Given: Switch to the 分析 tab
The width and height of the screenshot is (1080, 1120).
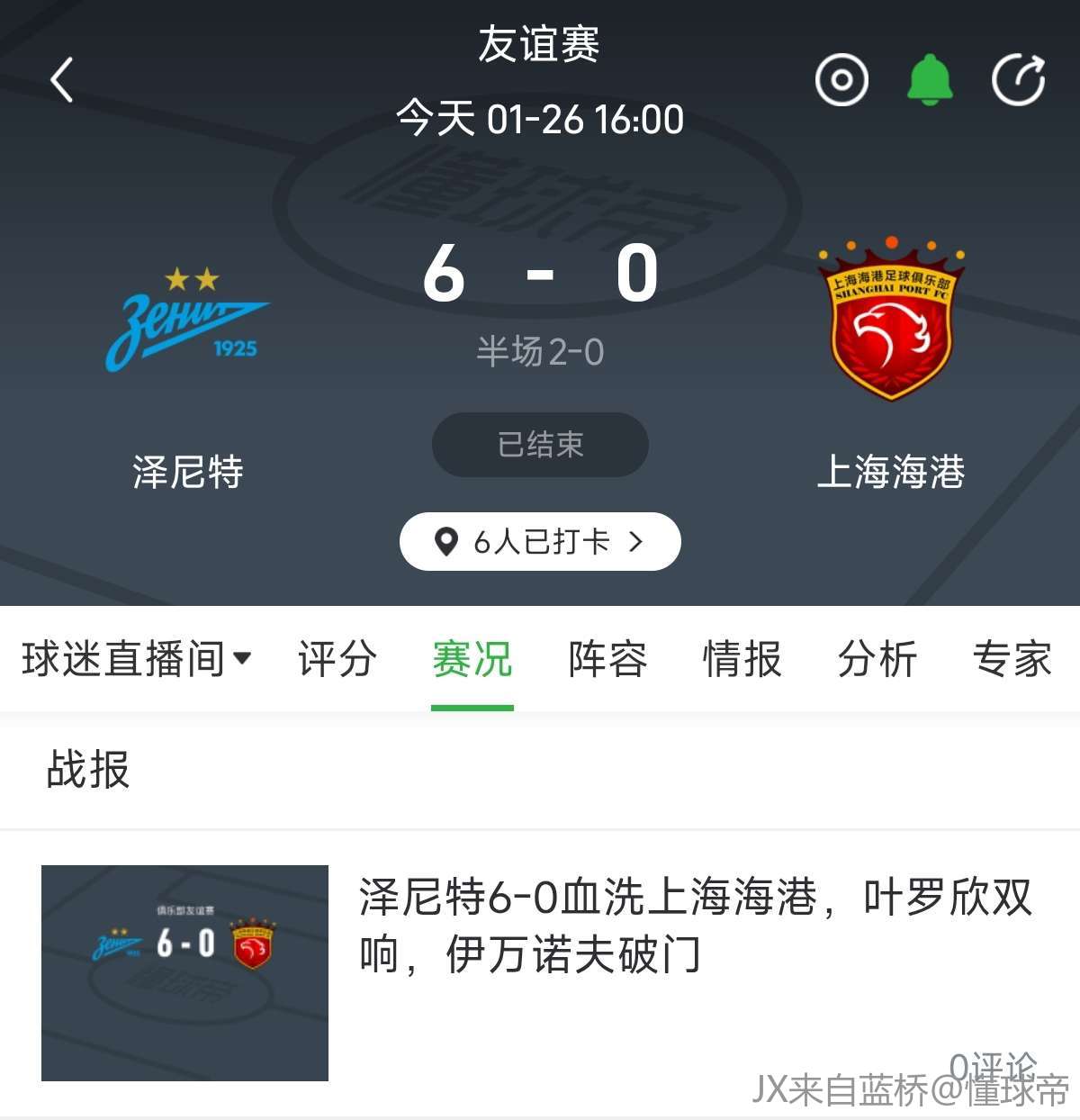Looking at the screenshot, I should click(877, 659).
